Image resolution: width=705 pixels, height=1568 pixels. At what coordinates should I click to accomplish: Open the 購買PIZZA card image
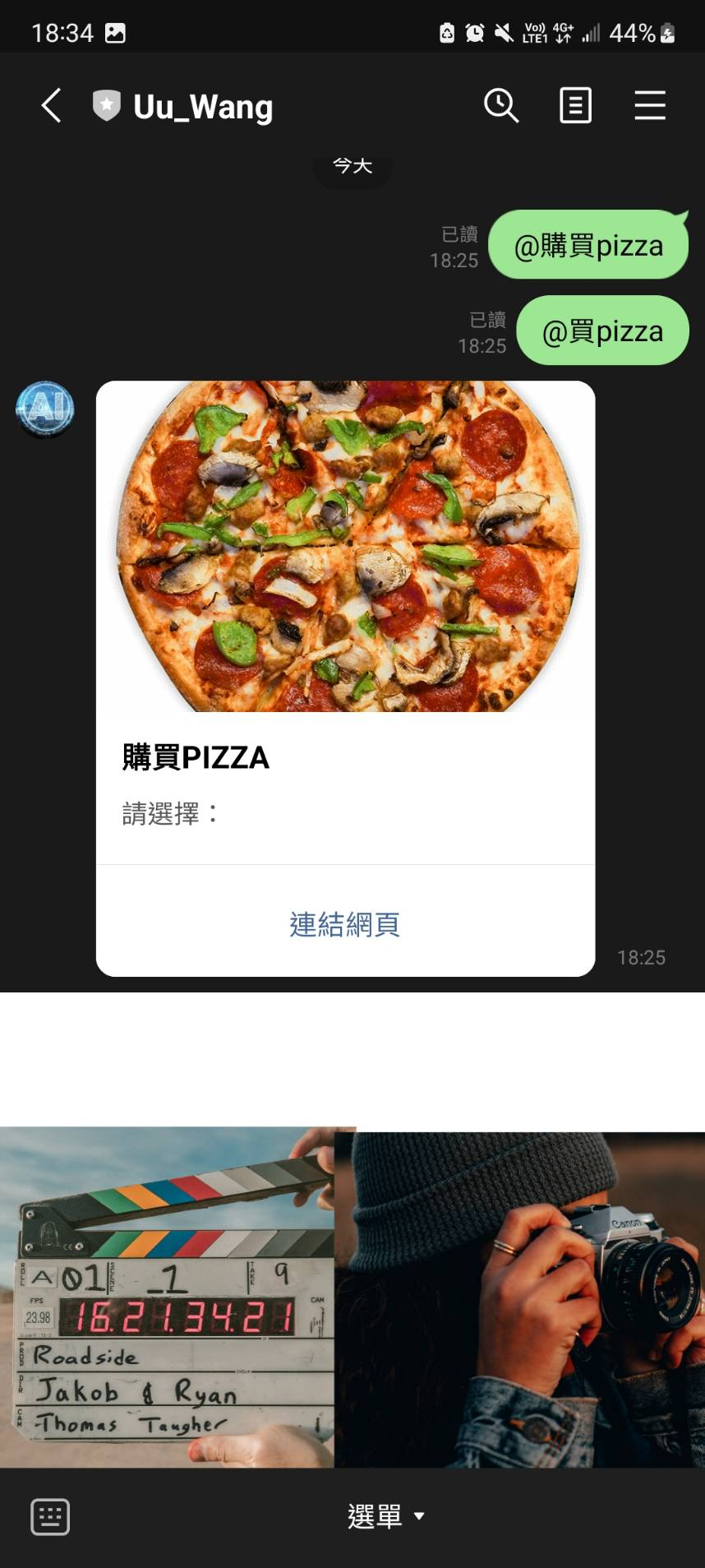tap(345, 546)
